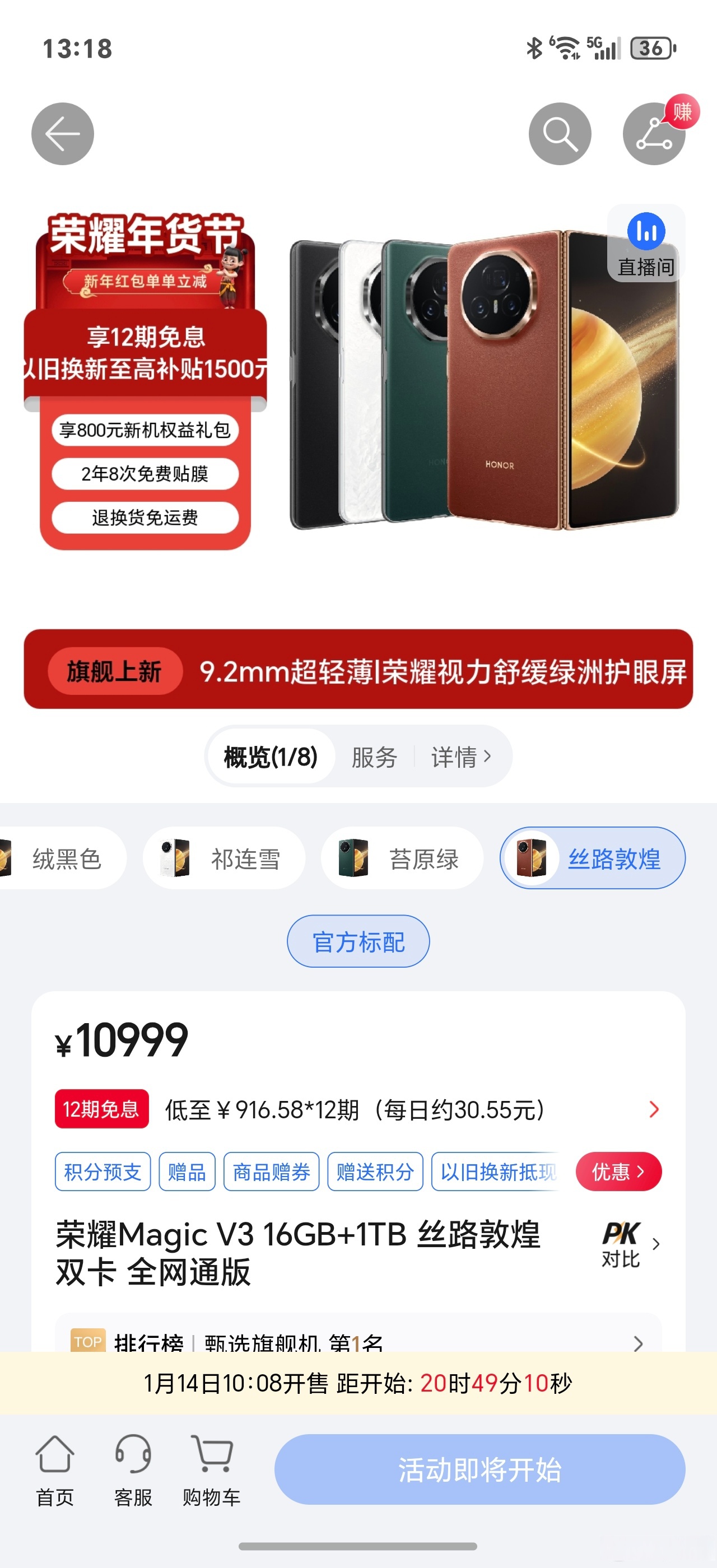
Task: Open the 12期免息 installment details arrow
Action: coord(653,1110)
